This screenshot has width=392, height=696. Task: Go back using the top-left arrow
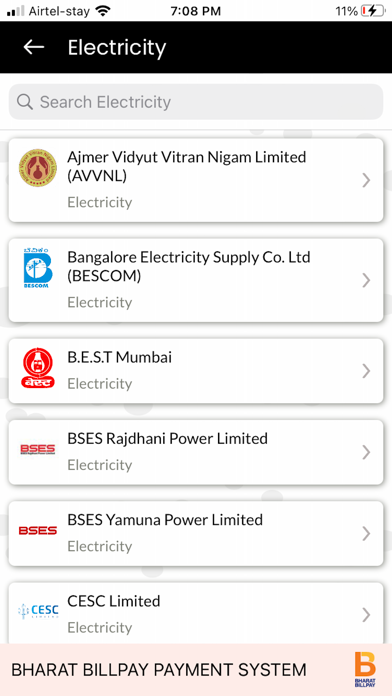34,47
